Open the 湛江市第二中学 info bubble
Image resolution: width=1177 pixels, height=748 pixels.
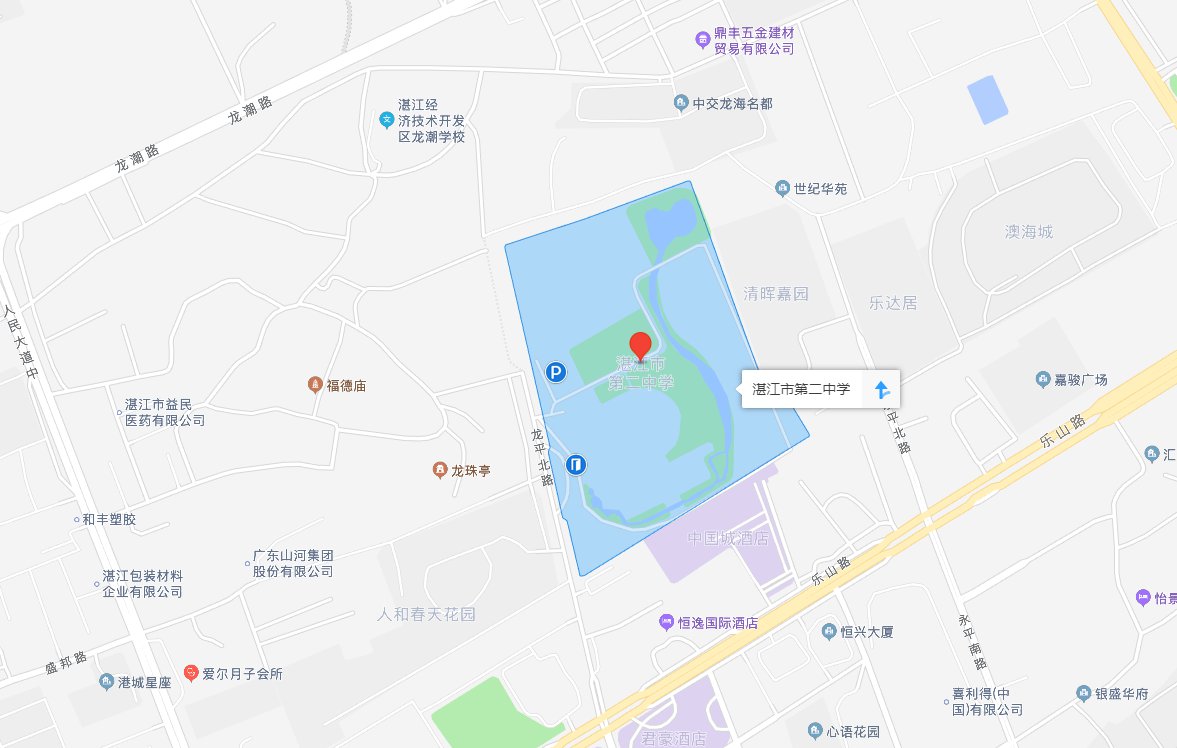(801, 389)
